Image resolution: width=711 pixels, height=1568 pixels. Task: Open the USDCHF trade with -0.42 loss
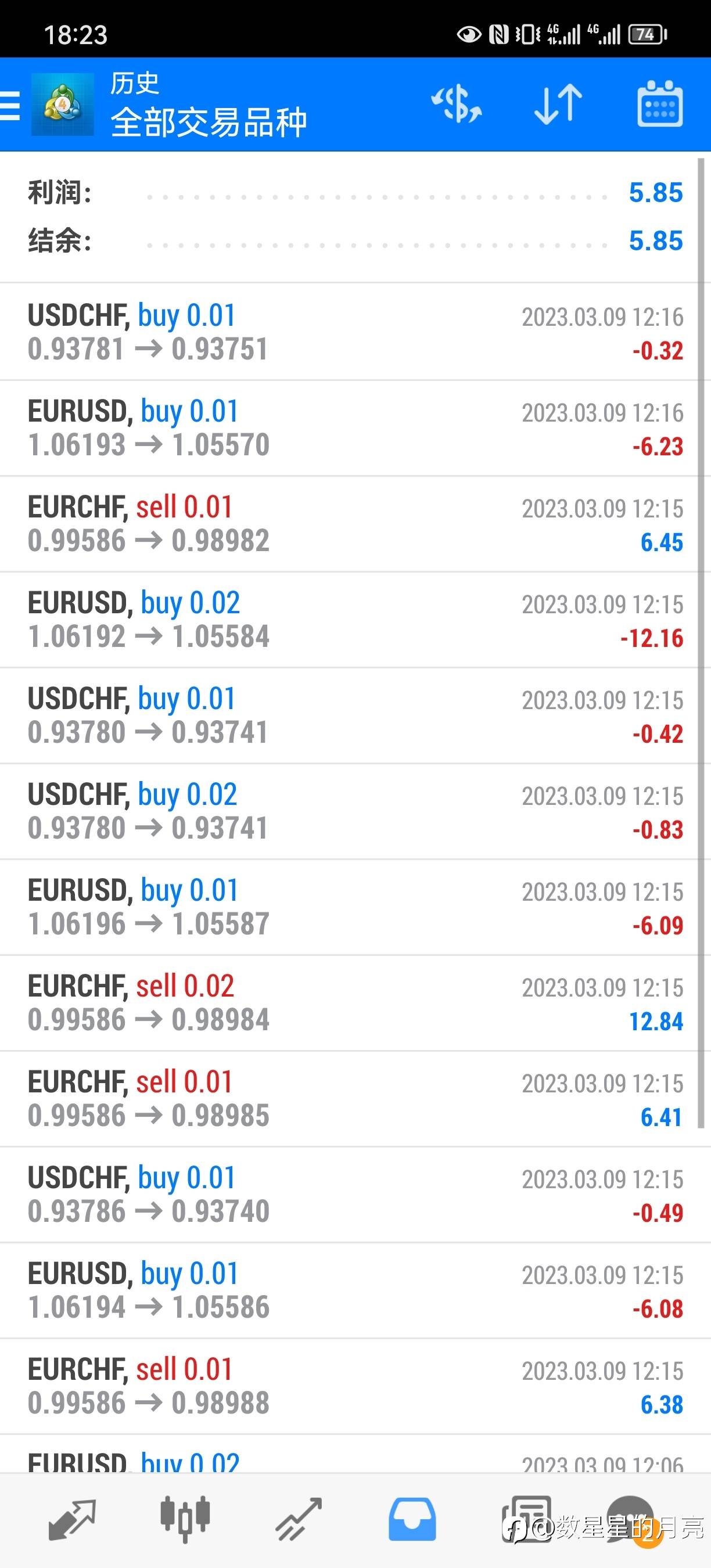click(x=355, y=715)
